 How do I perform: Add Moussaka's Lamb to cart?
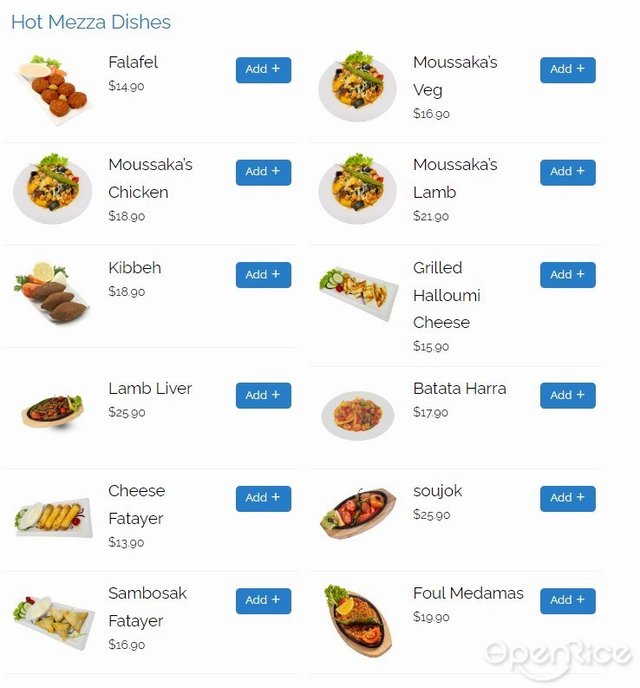pos(567,172)
